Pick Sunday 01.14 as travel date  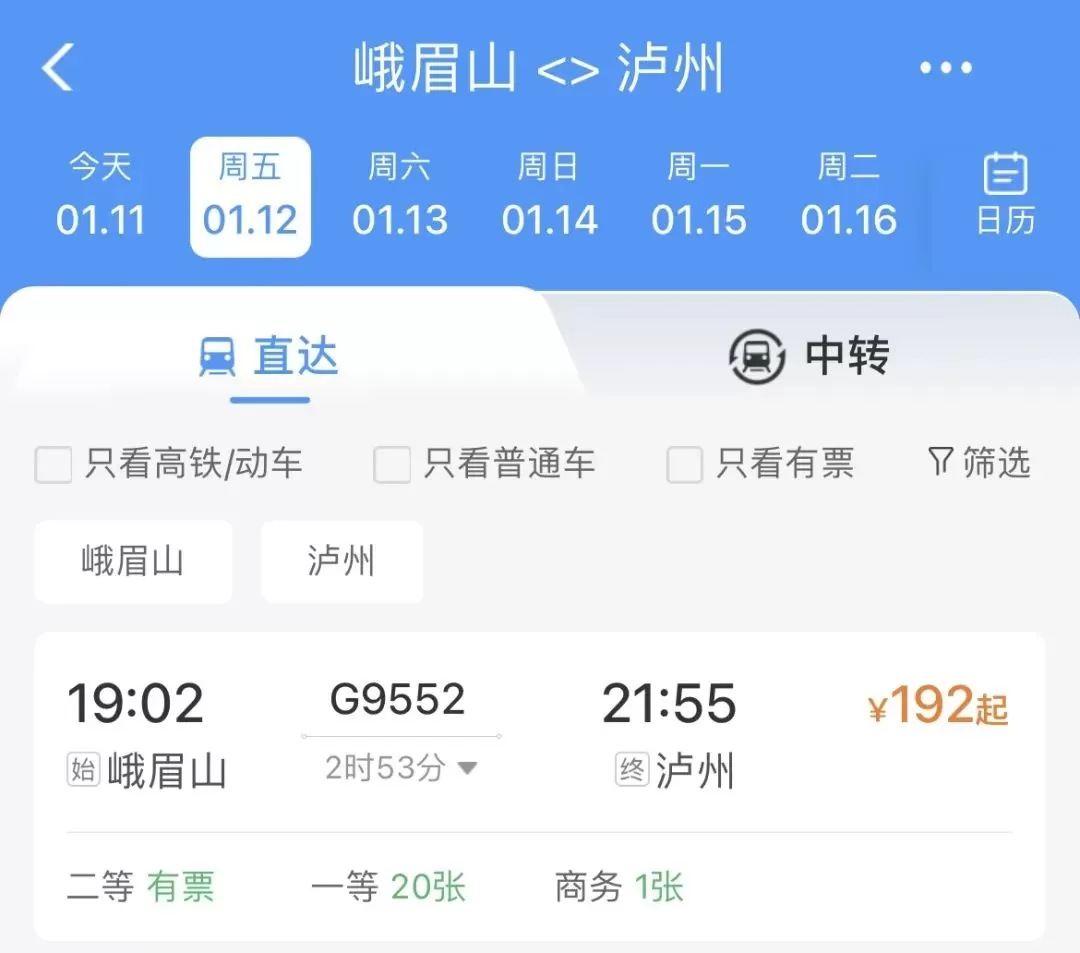pos(549,198)
